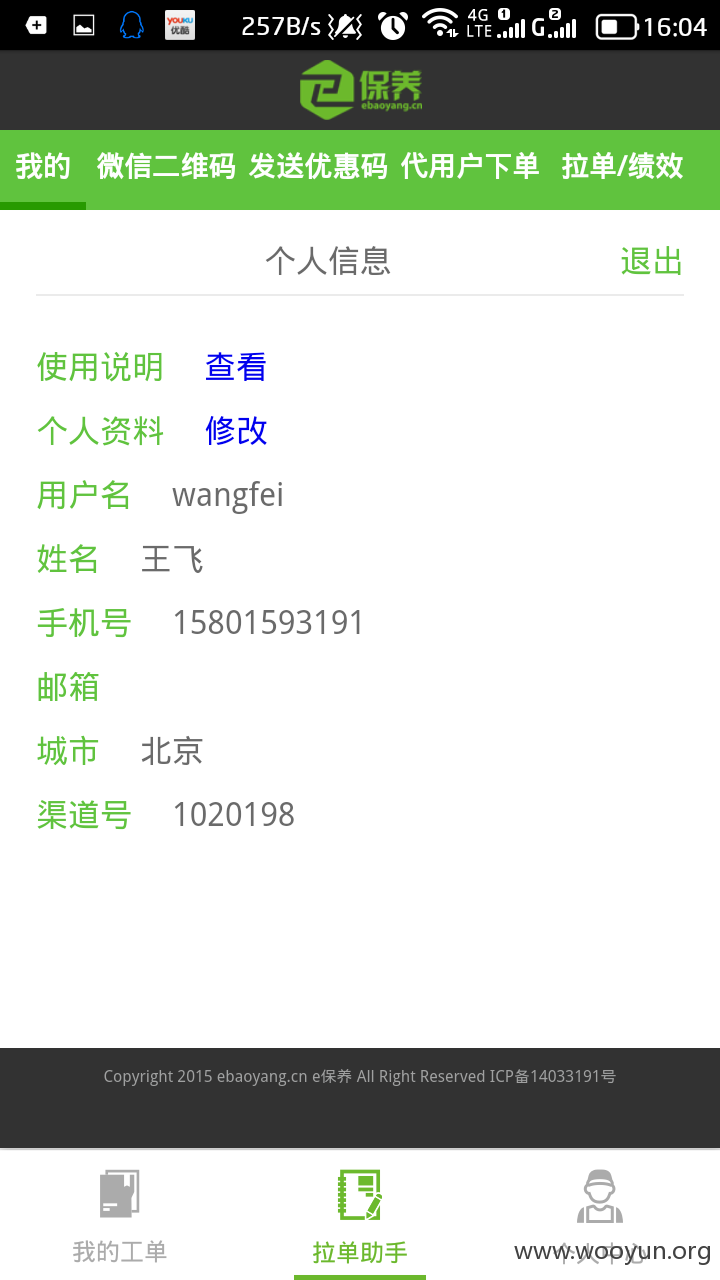Tap 退出 to log out
The width and height of the screenshot is (720, 1280).
[651, 261]
